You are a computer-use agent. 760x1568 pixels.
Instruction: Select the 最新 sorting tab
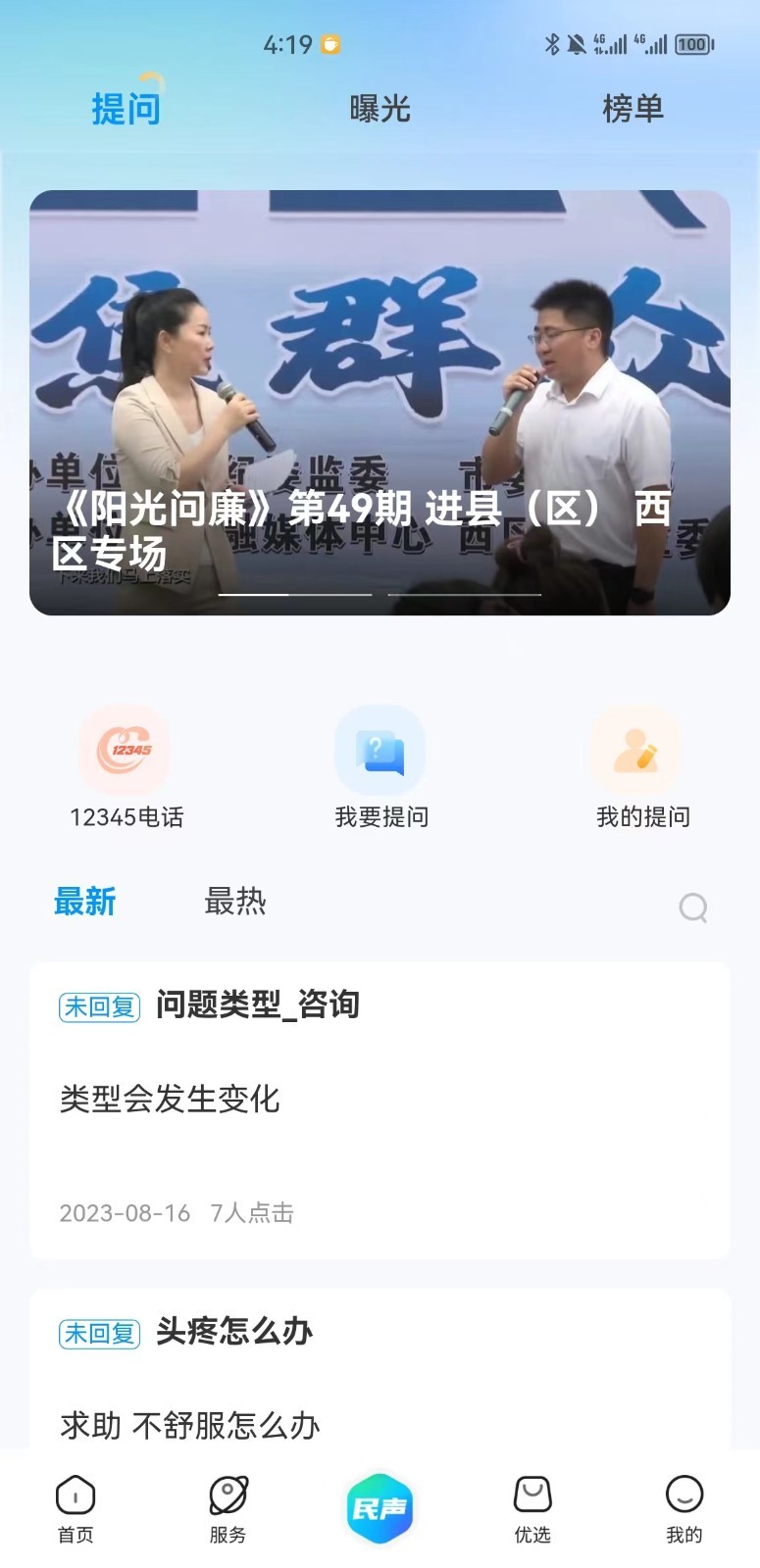85,901
